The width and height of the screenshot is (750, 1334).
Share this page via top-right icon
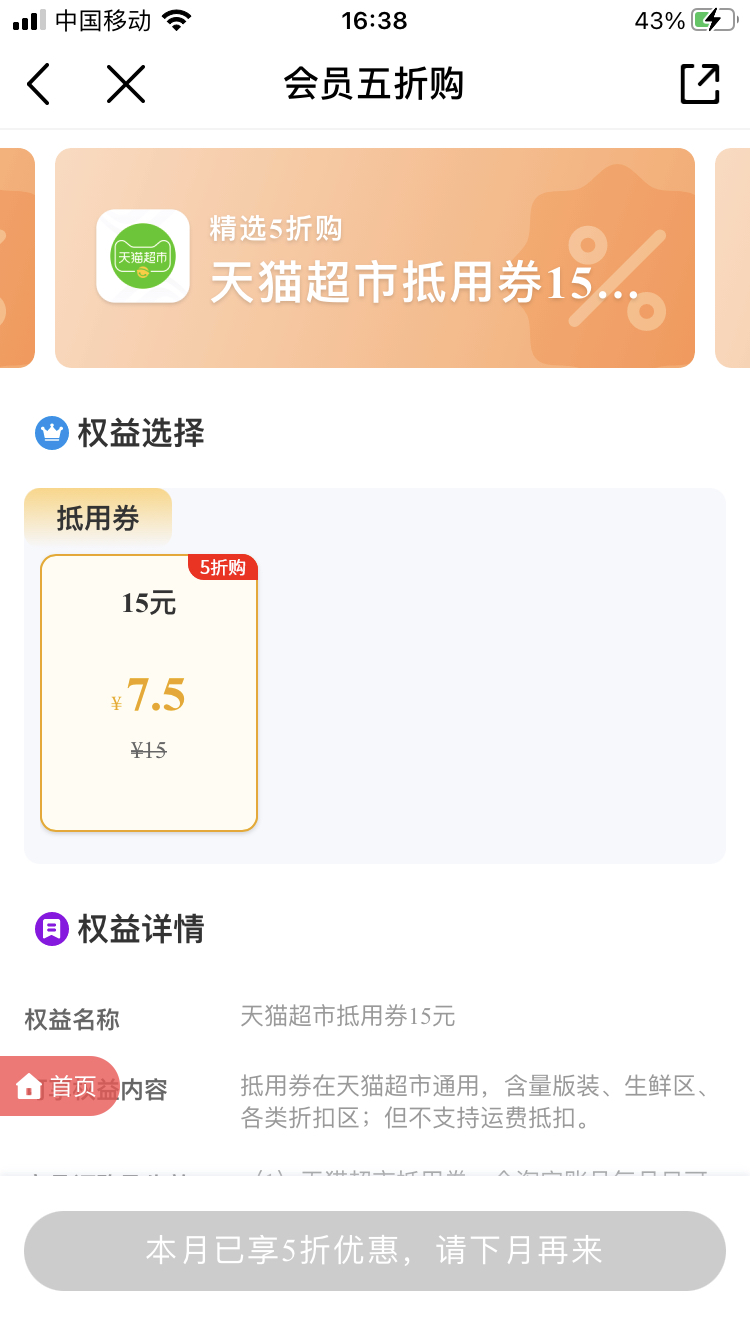tap(700, 84)
